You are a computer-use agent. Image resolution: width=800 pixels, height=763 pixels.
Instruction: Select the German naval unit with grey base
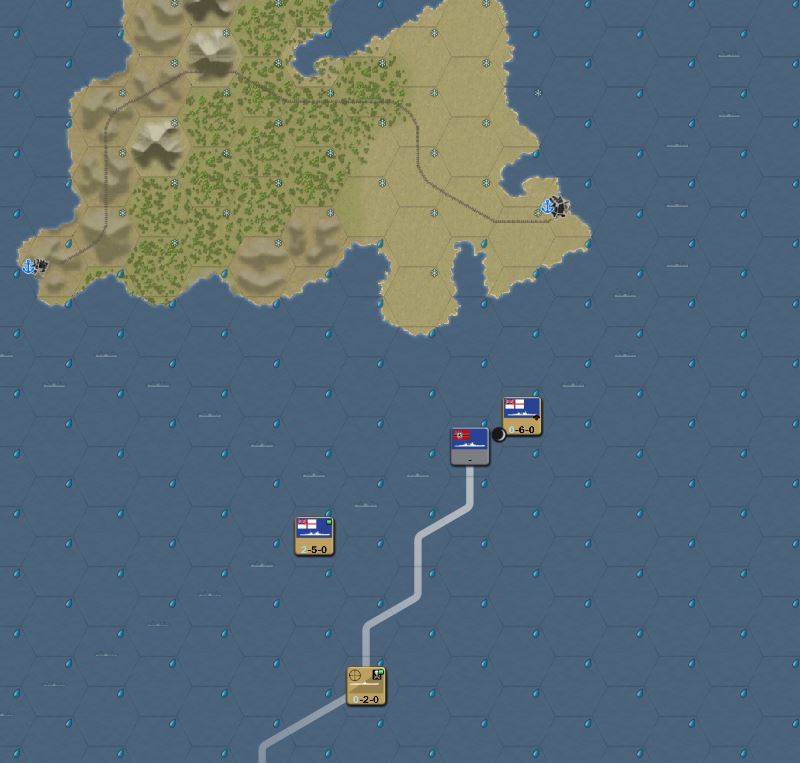470,446
